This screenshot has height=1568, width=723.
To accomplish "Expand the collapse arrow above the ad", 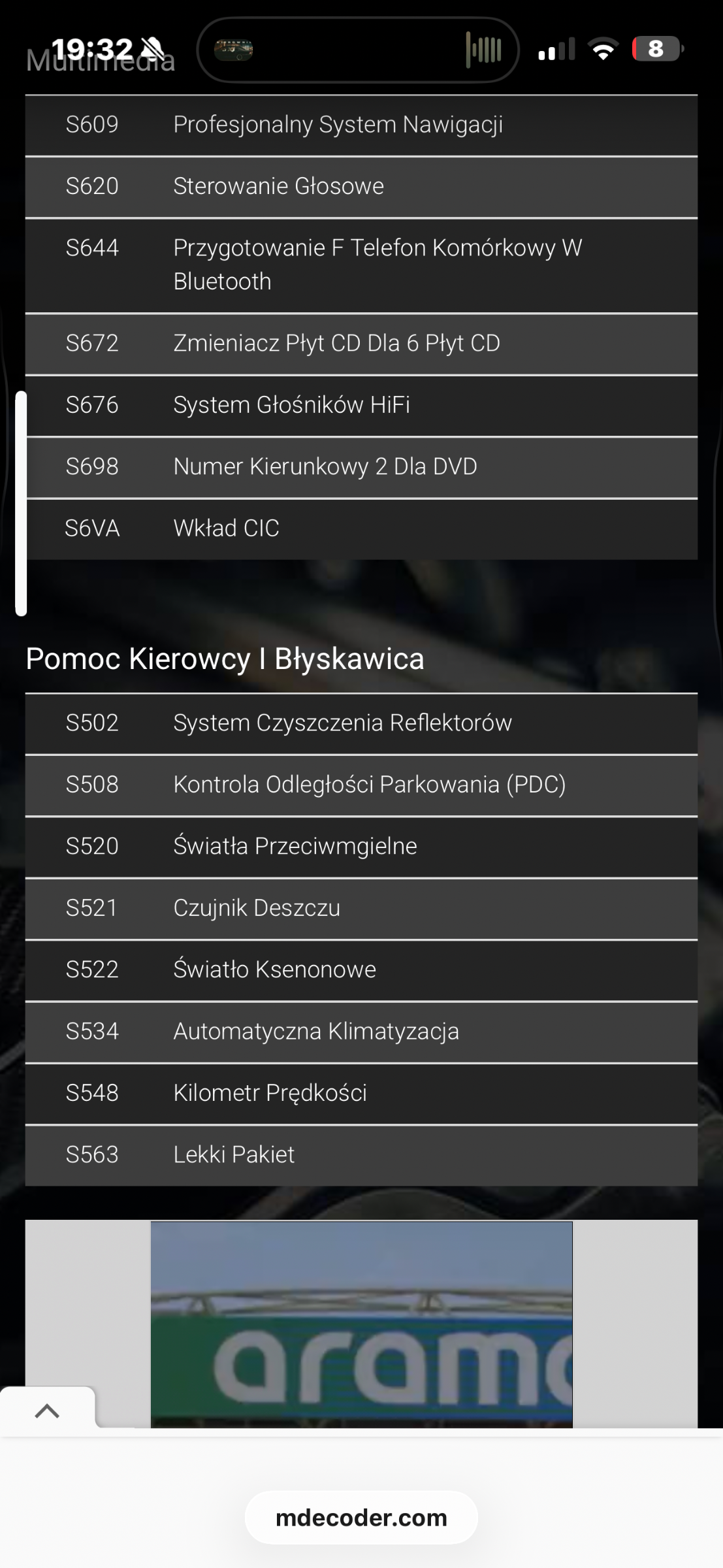I will coord(47,1411).
